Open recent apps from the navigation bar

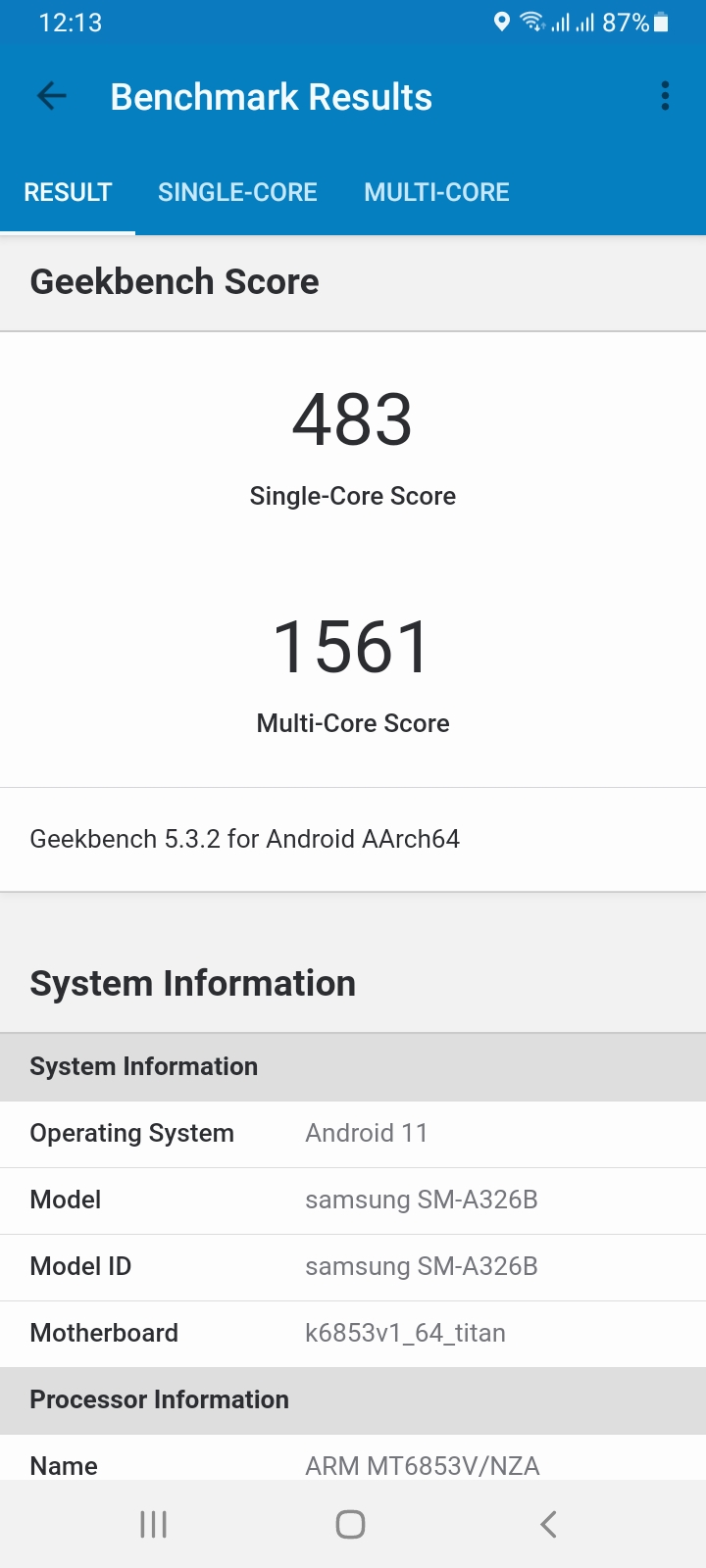pos(153,1524)
